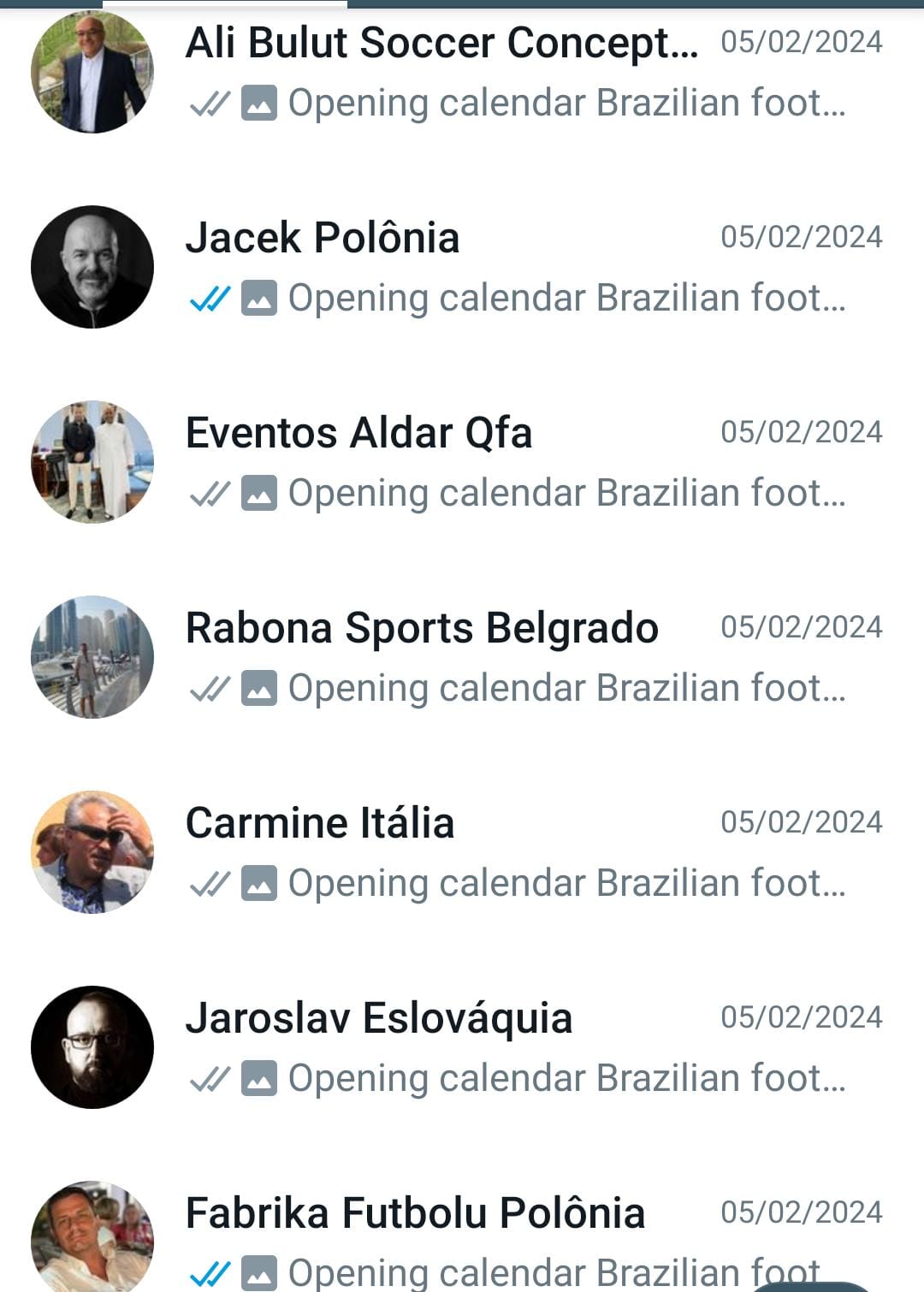
Task: Show the Eventos Aldar Qfa avatar
Action: pos(92,462)
